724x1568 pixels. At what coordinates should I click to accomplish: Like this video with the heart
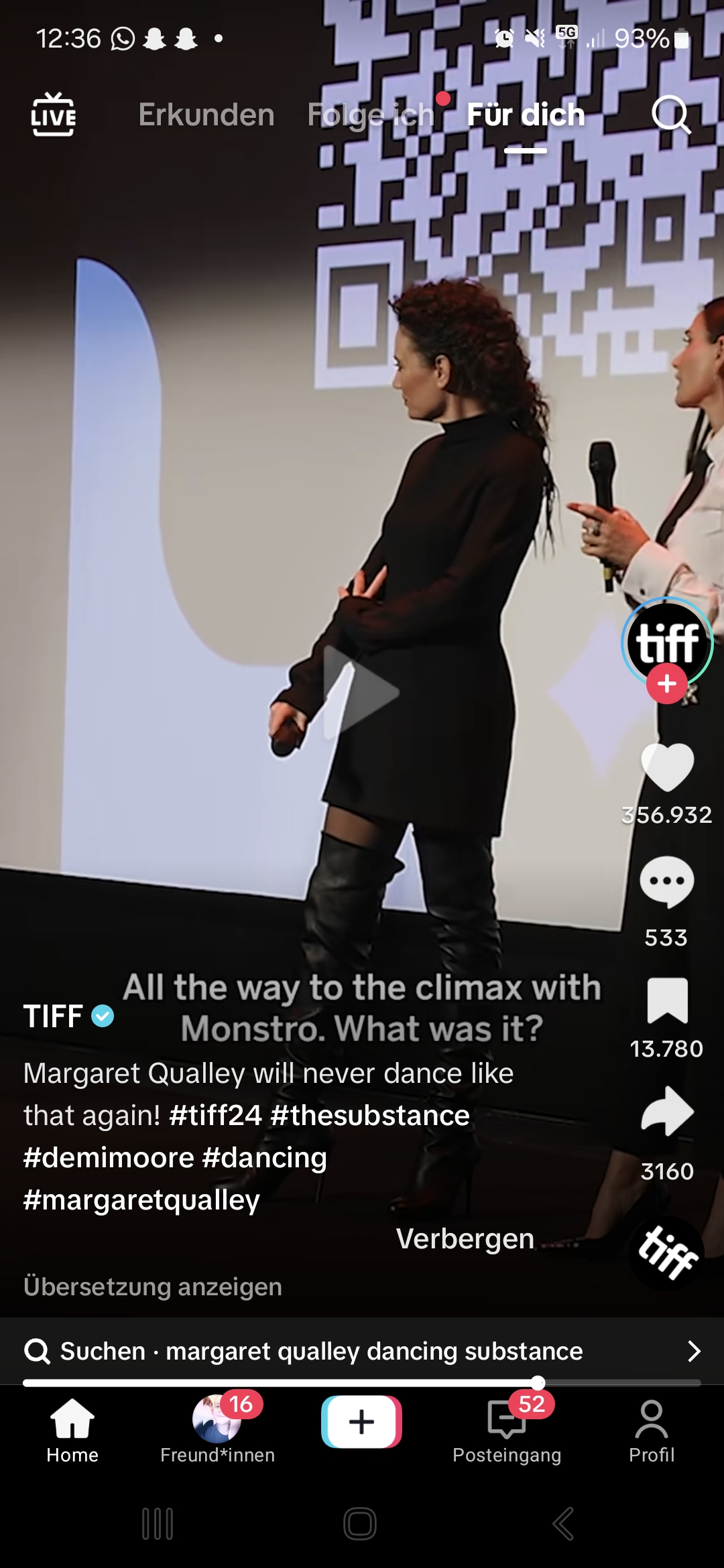[x=667, y=767]
